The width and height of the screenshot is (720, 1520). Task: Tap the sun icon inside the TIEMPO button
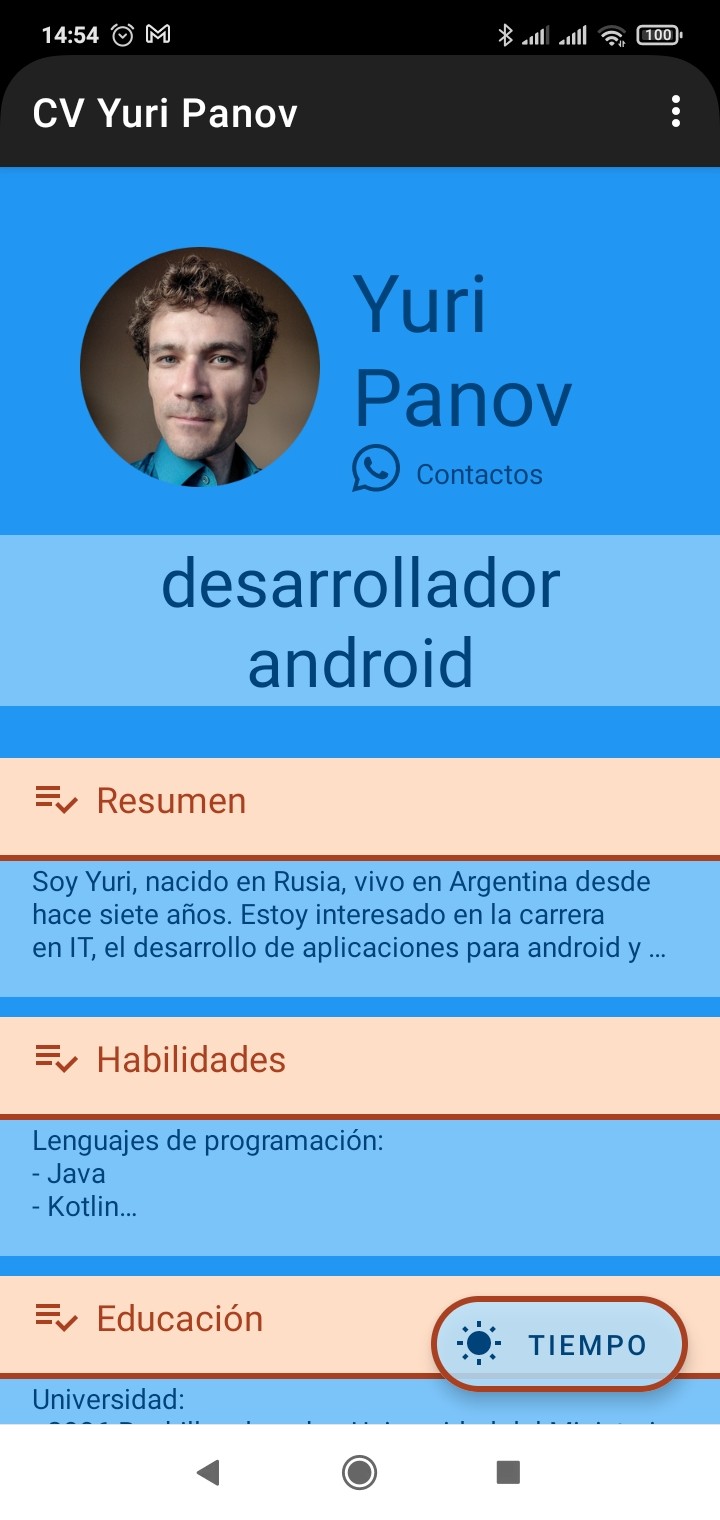tap(481, 1343)
